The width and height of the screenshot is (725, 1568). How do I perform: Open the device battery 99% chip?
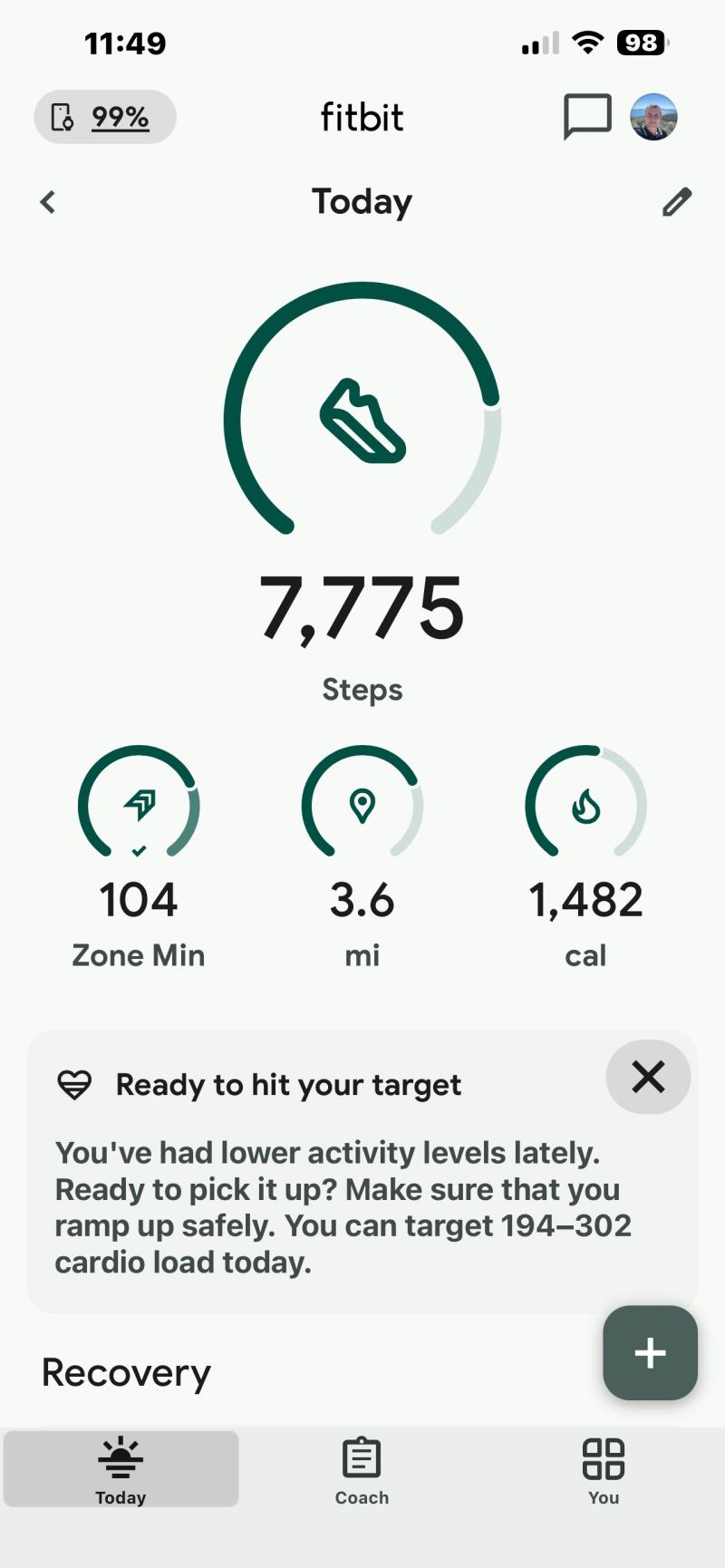pyautogui.click(x=105, y=117)
